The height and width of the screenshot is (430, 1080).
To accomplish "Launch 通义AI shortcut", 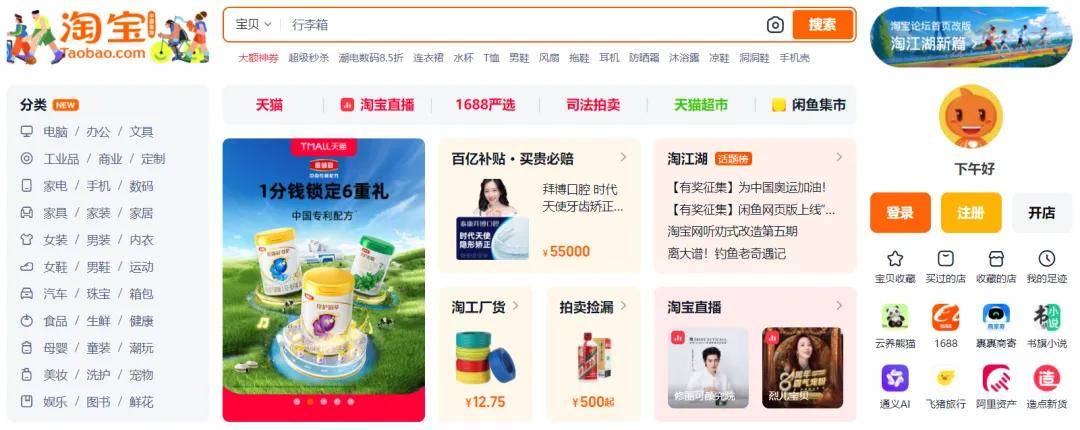I will coord(895,385).
